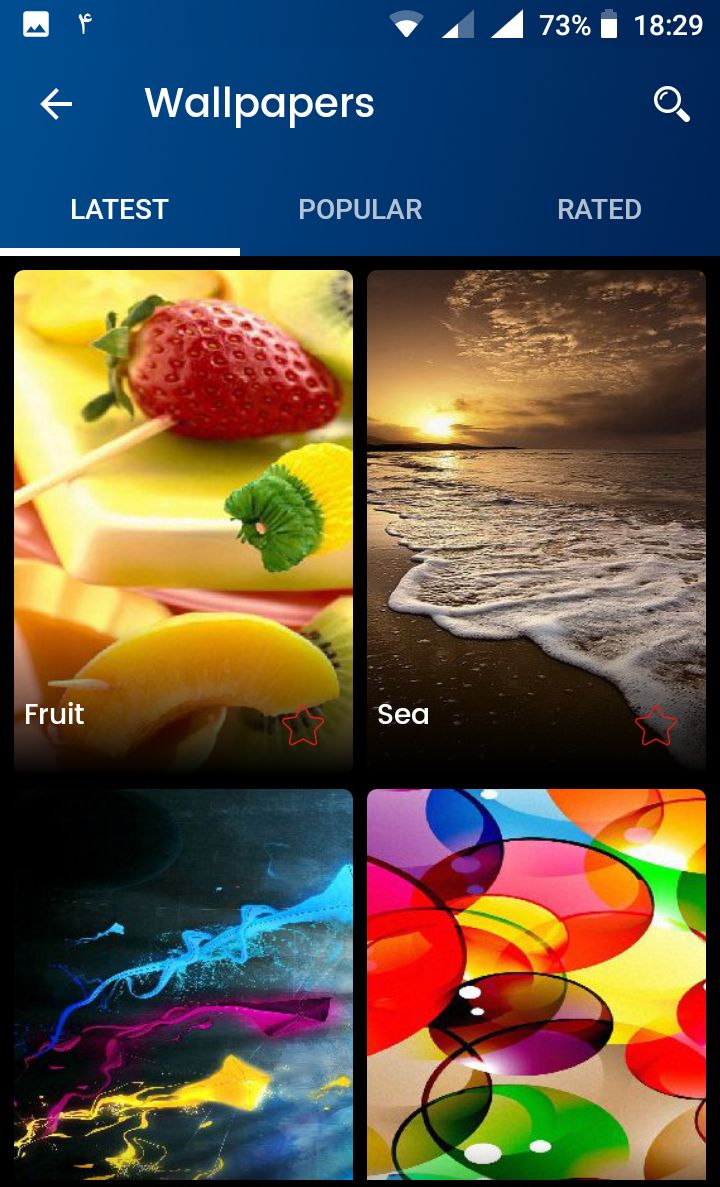
Task: Open the Fruit wallpaper
Action: [x=183, y=500]
